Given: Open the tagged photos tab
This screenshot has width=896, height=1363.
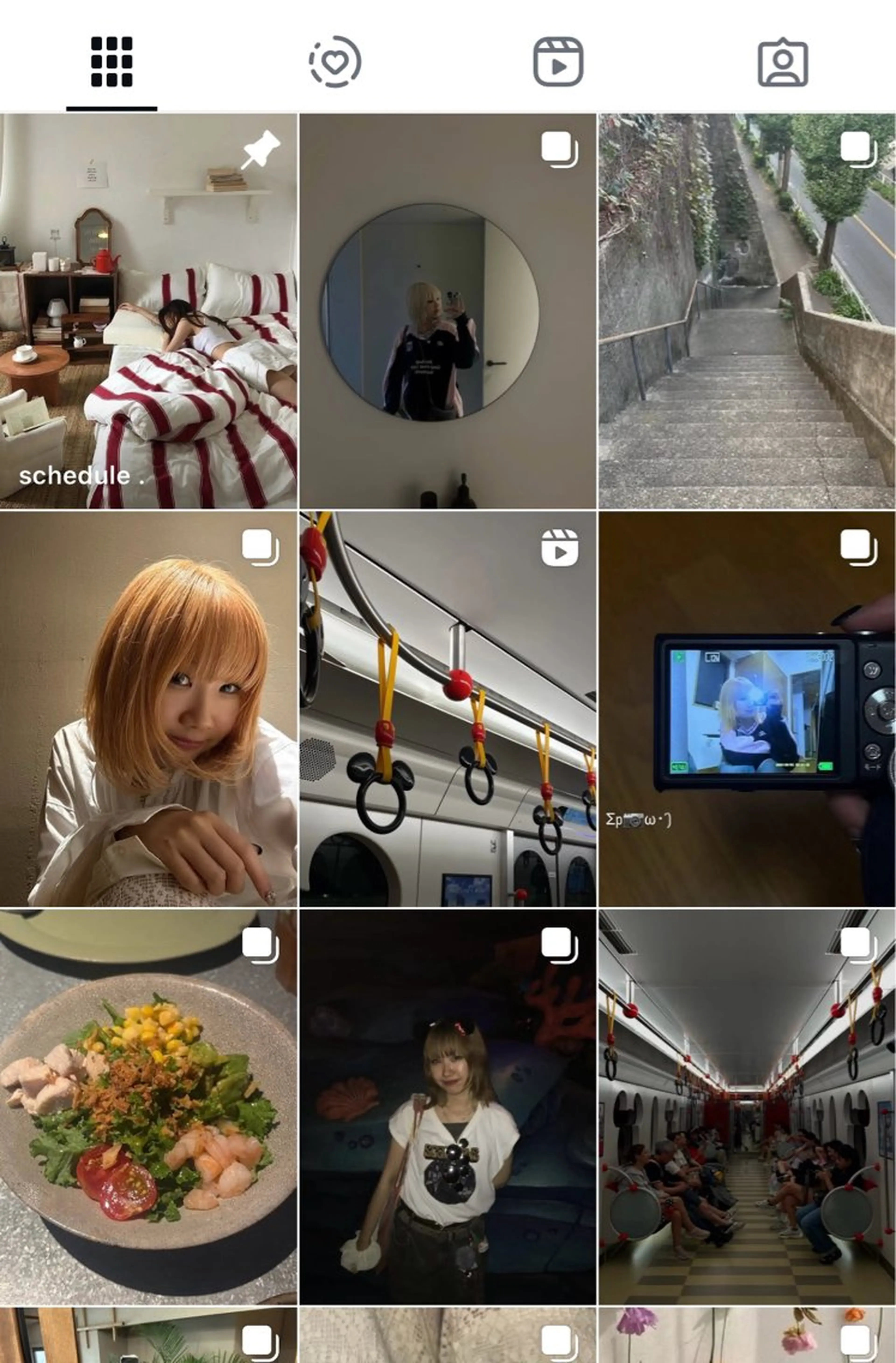Looking at the screenshot, I should [783, 62].
